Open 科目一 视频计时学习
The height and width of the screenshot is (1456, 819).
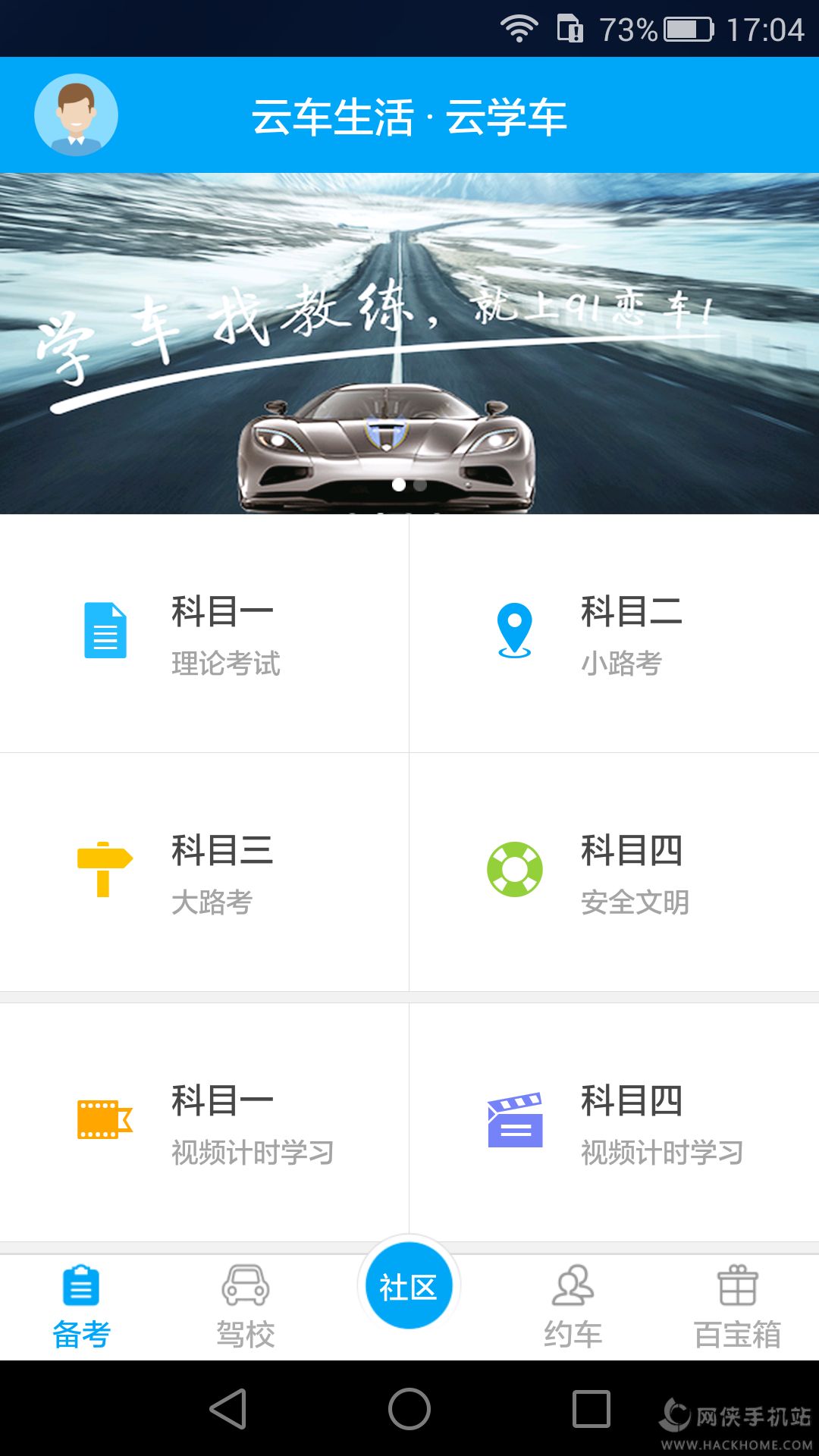point(205,1122)
